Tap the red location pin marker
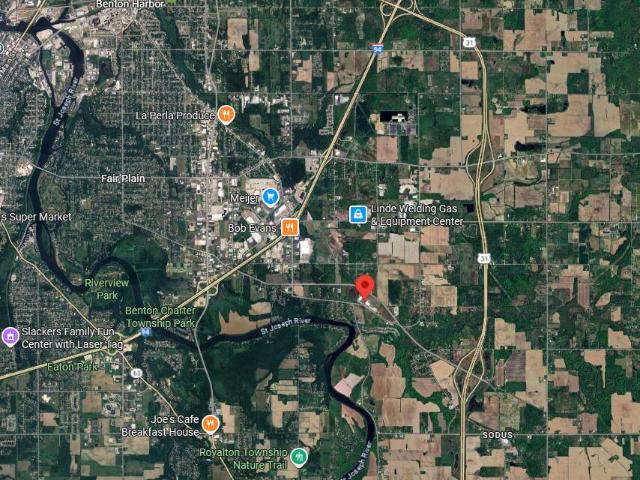 point(365,285)
